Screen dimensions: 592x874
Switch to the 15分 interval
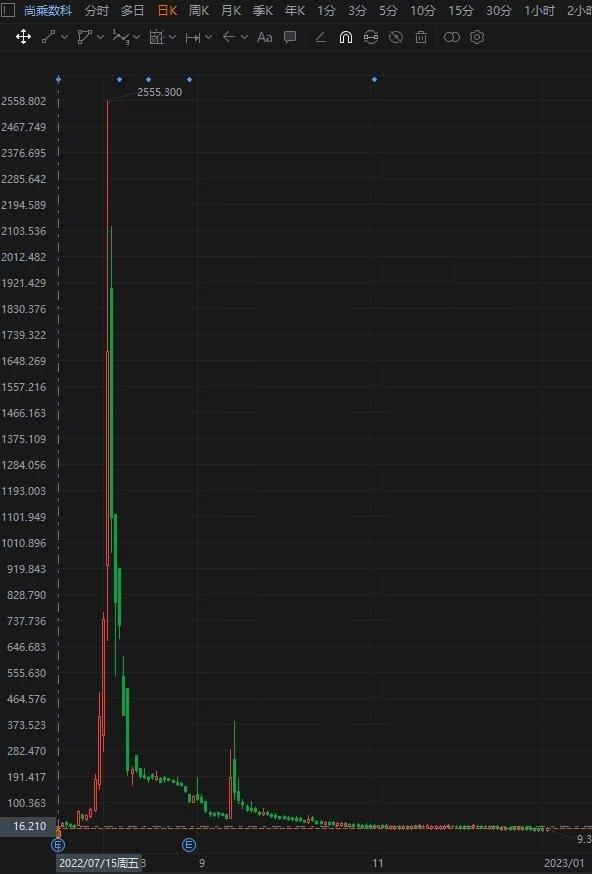[460, 10]
